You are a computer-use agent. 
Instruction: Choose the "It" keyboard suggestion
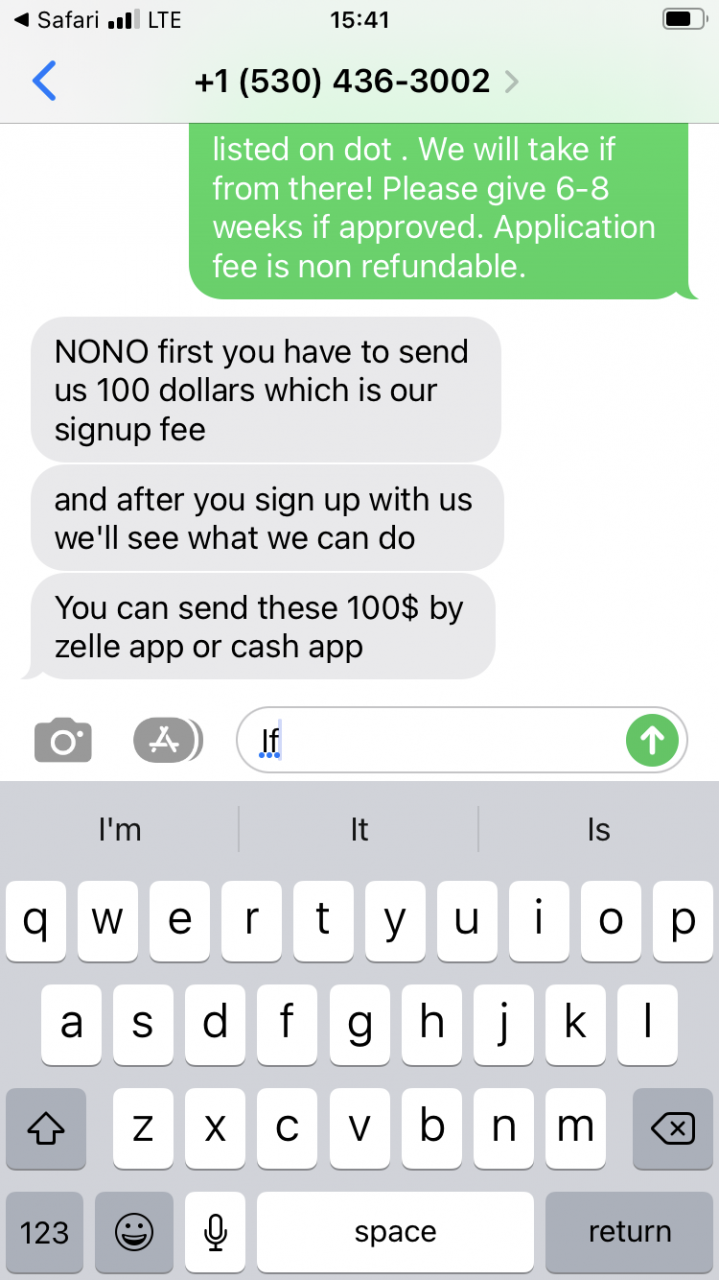(x=359, y=829)
